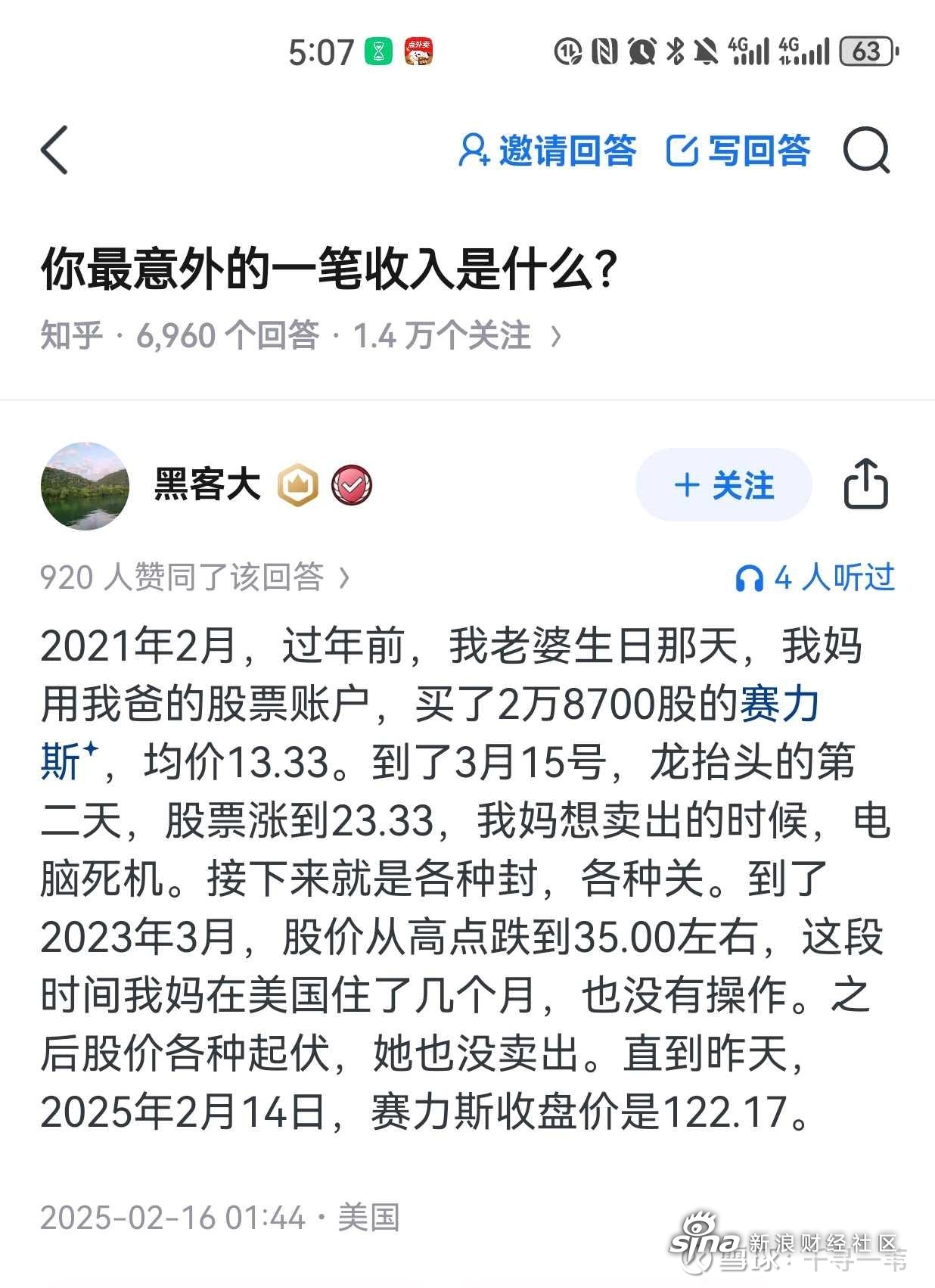The width and height of the screenshot is (935, 1288).
Task: Open 黑客大's profile avatar
Action: point(85,486)
